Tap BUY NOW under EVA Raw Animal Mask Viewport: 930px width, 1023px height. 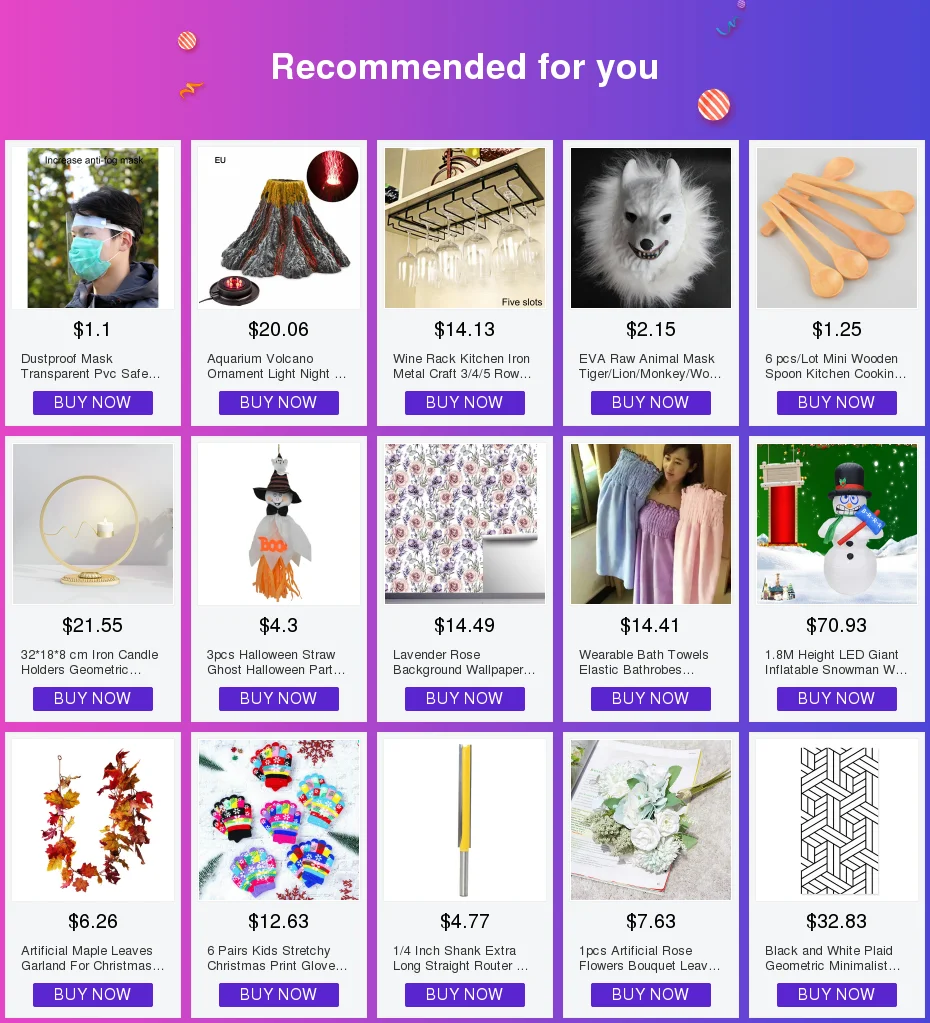(x=651, y=403)
